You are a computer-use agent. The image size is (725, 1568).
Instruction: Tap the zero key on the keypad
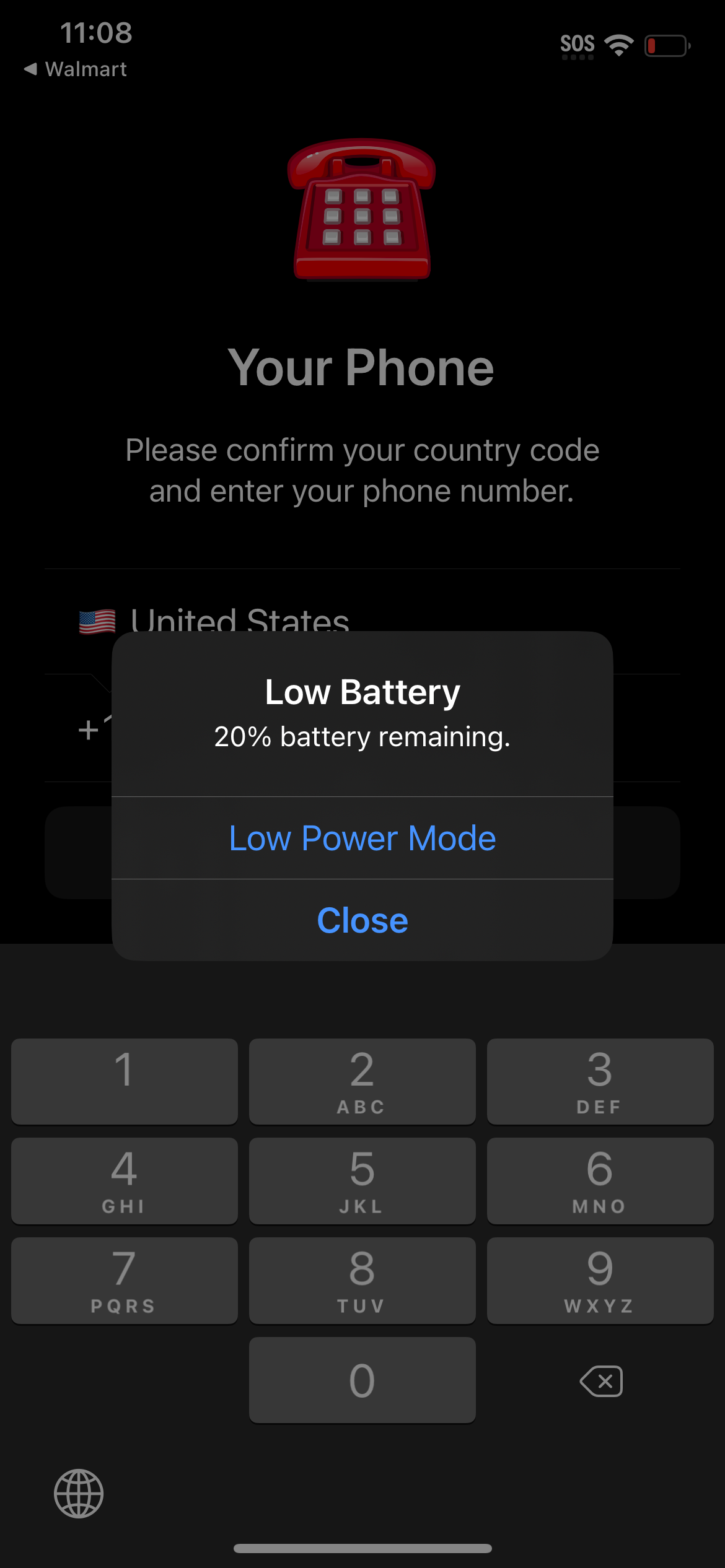point(362,1380)
